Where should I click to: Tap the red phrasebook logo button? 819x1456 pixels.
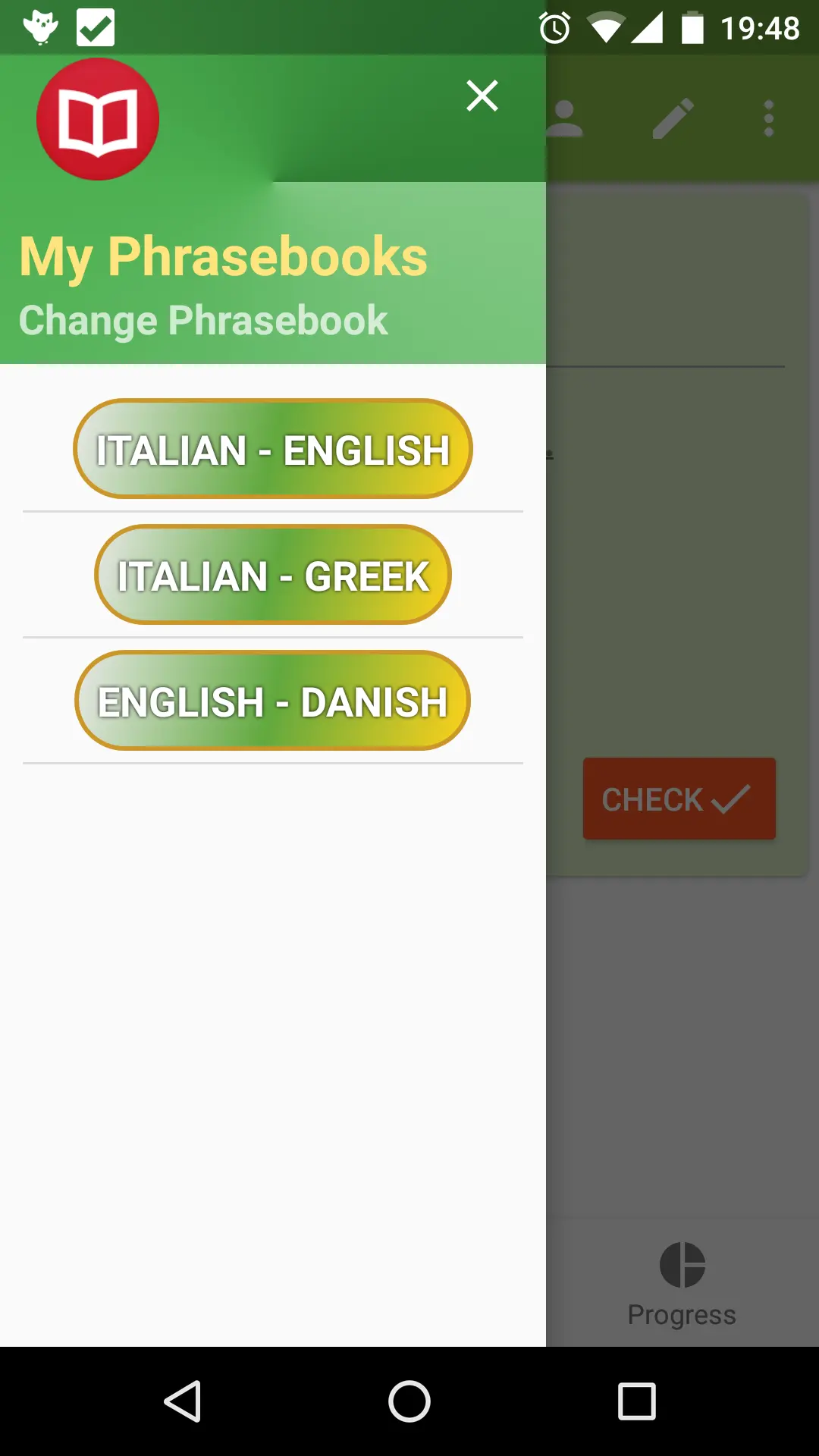pyautogui.click(x=98, y=119)
